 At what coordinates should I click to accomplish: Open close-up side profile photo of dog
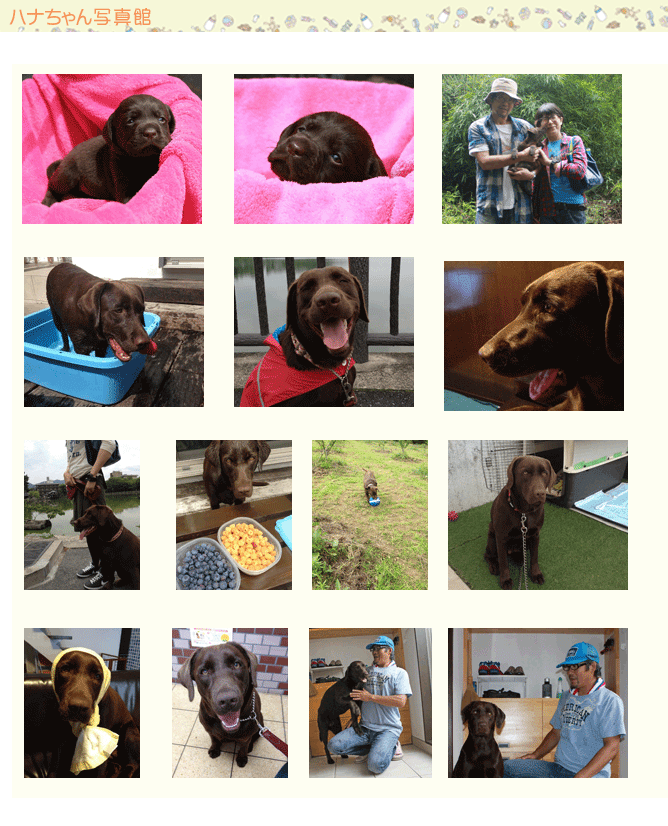coord(534,336)
